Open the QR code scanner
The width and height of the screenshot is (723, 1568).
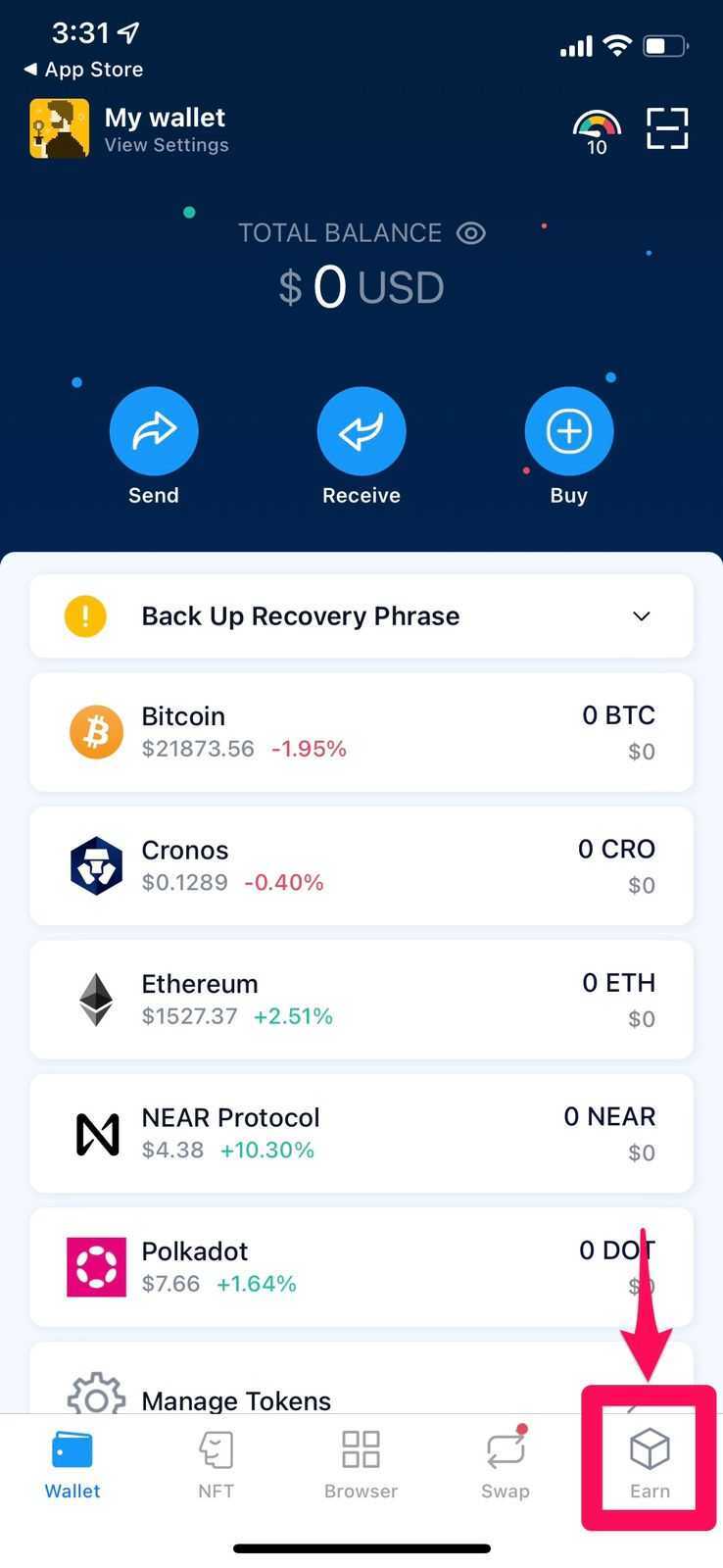click(667, 129)
